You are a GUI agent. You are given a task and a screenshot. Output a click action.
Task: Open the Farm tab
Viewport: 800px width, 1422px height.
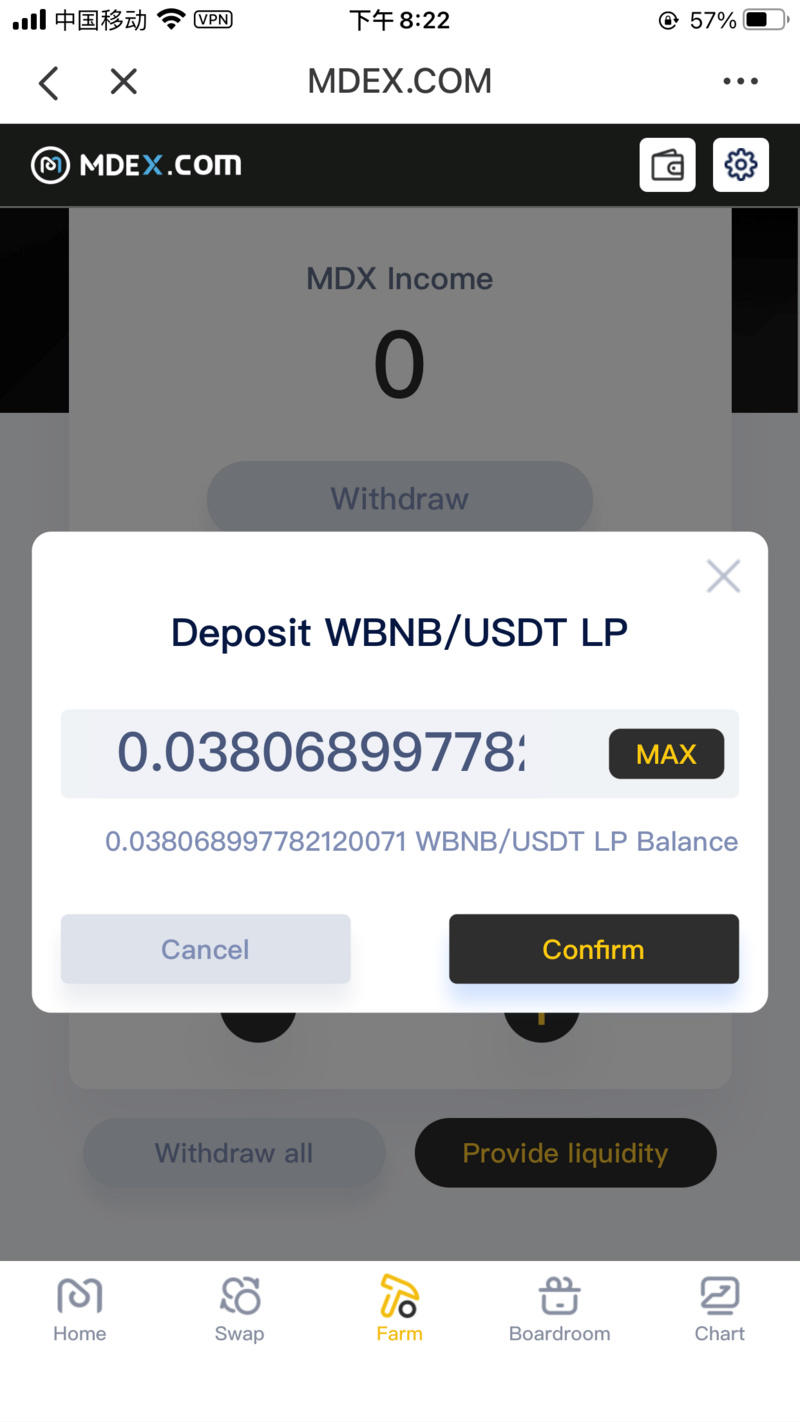(x=399, y=1309)
